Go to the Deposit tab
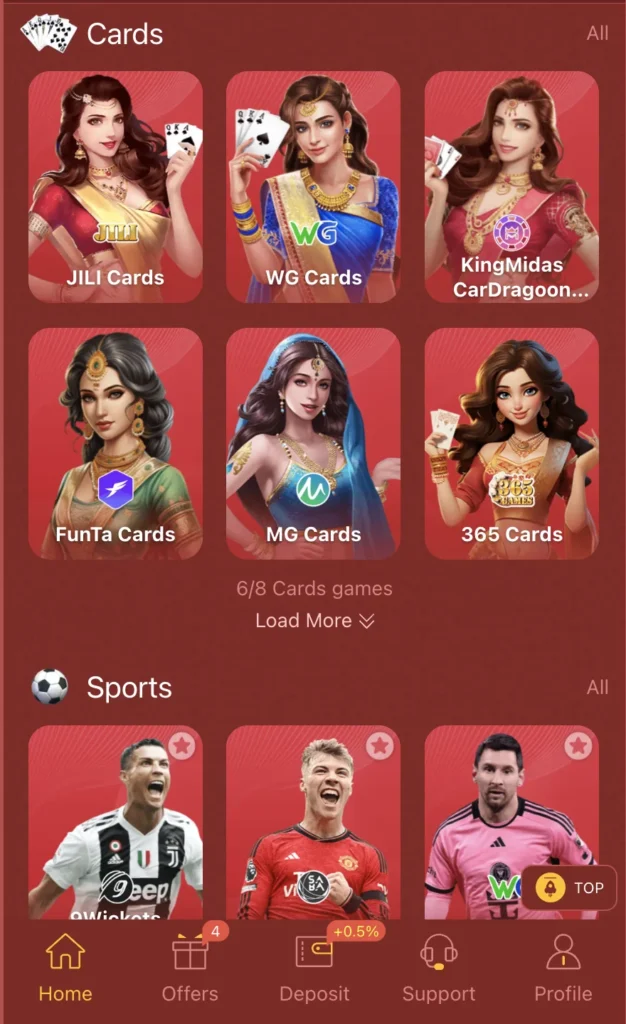This screenshot has width=626, height=1024. coord(315,967)
